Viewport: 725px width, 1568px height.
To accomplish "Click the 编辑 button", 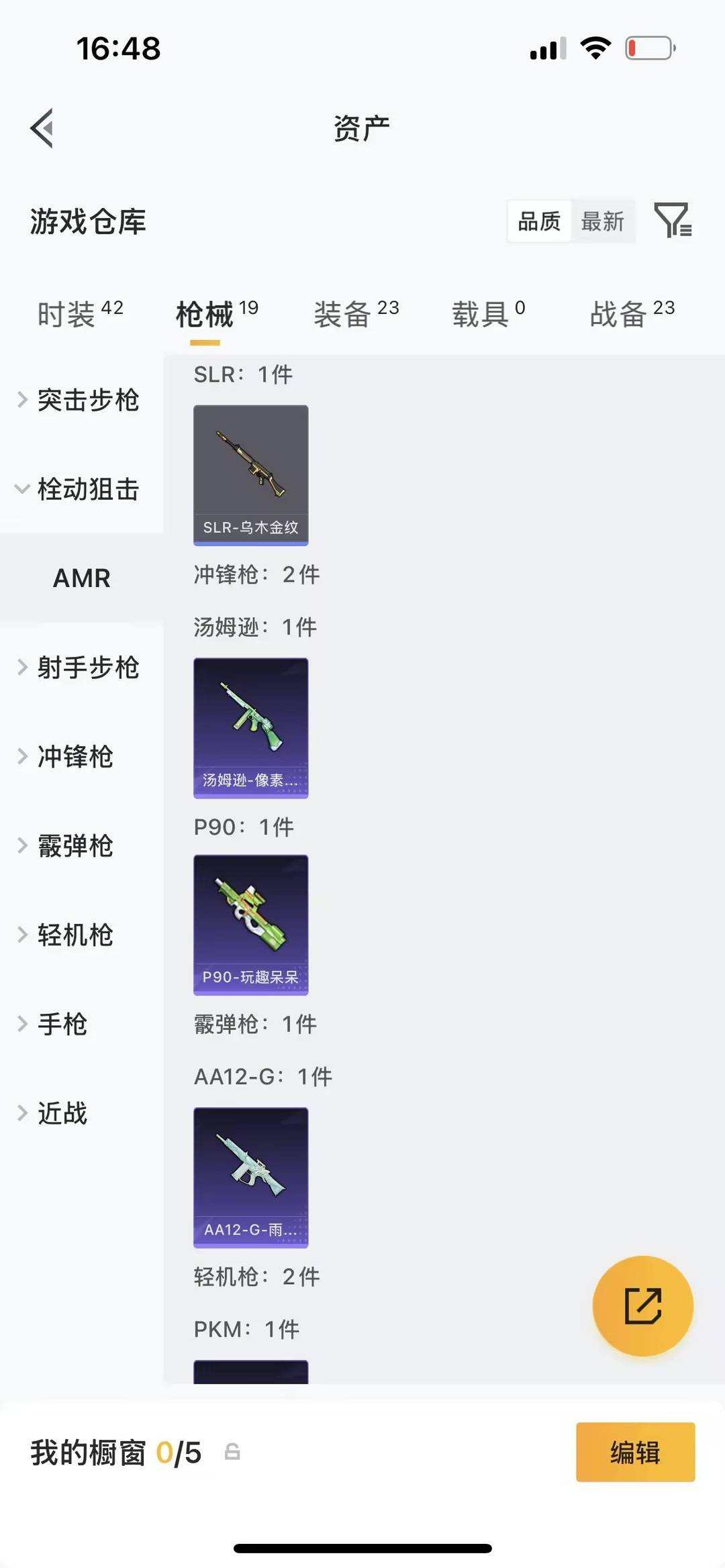I will point(635,1452).
